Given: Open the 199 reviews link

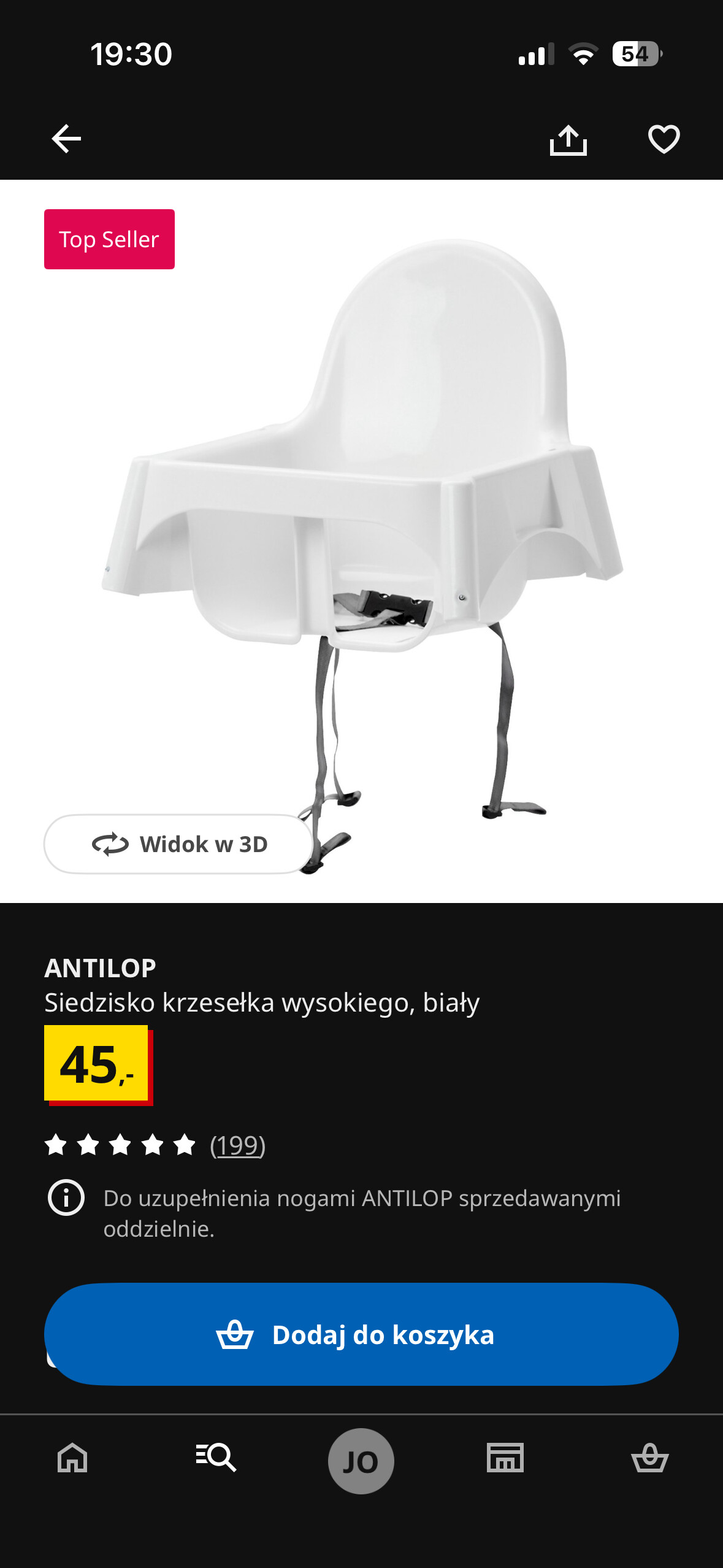Looking at the screenshot, I should click(237, 1145).
